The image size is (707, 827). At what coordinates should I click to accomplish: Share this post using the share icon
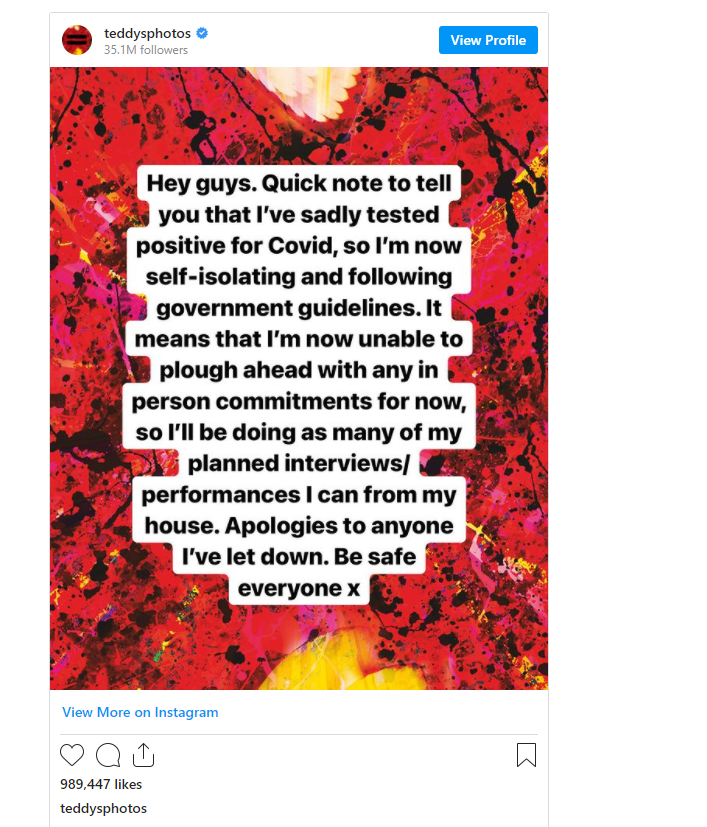point(143,755)
